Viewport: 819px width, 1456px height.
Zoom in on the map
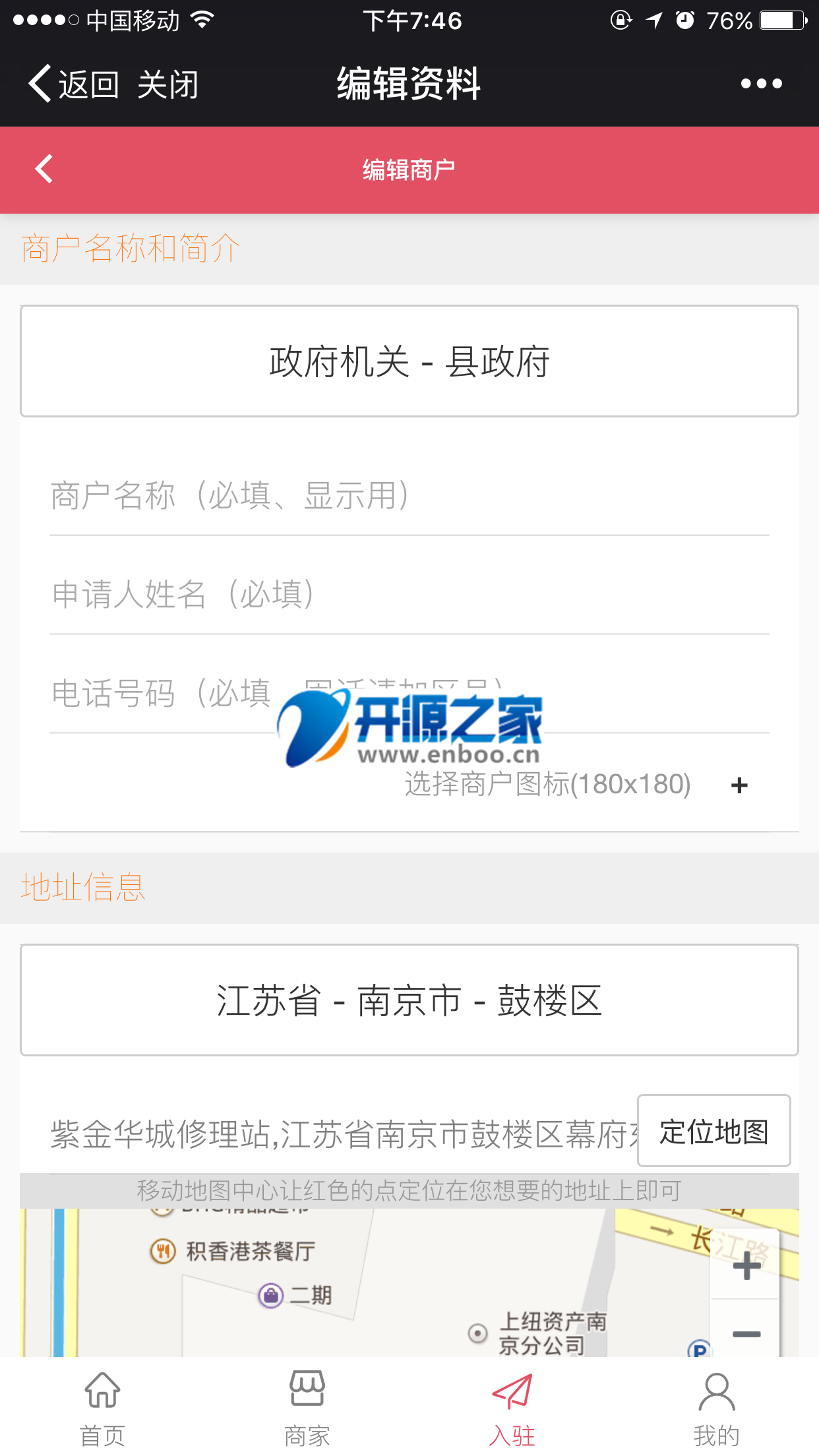click(x=746, y=1266)
